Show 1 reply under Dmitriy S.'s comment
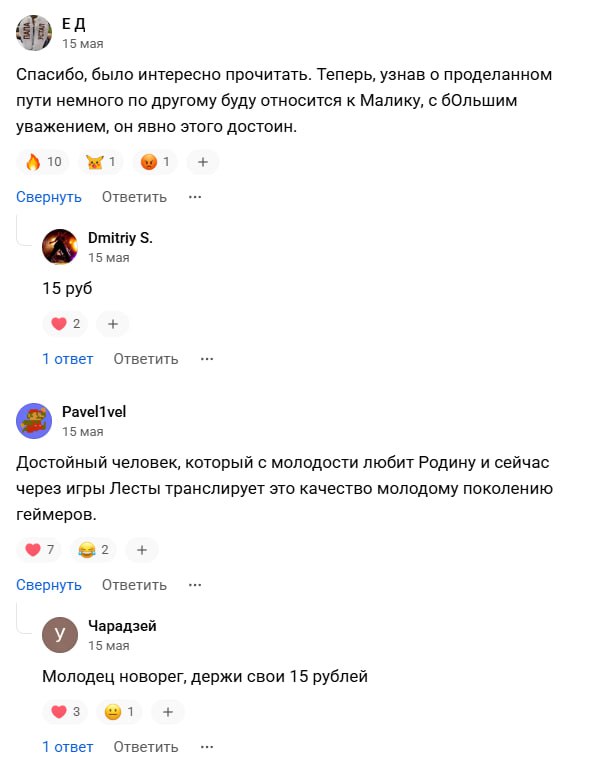The image size is (601, 769). click(x=67, y=359)
